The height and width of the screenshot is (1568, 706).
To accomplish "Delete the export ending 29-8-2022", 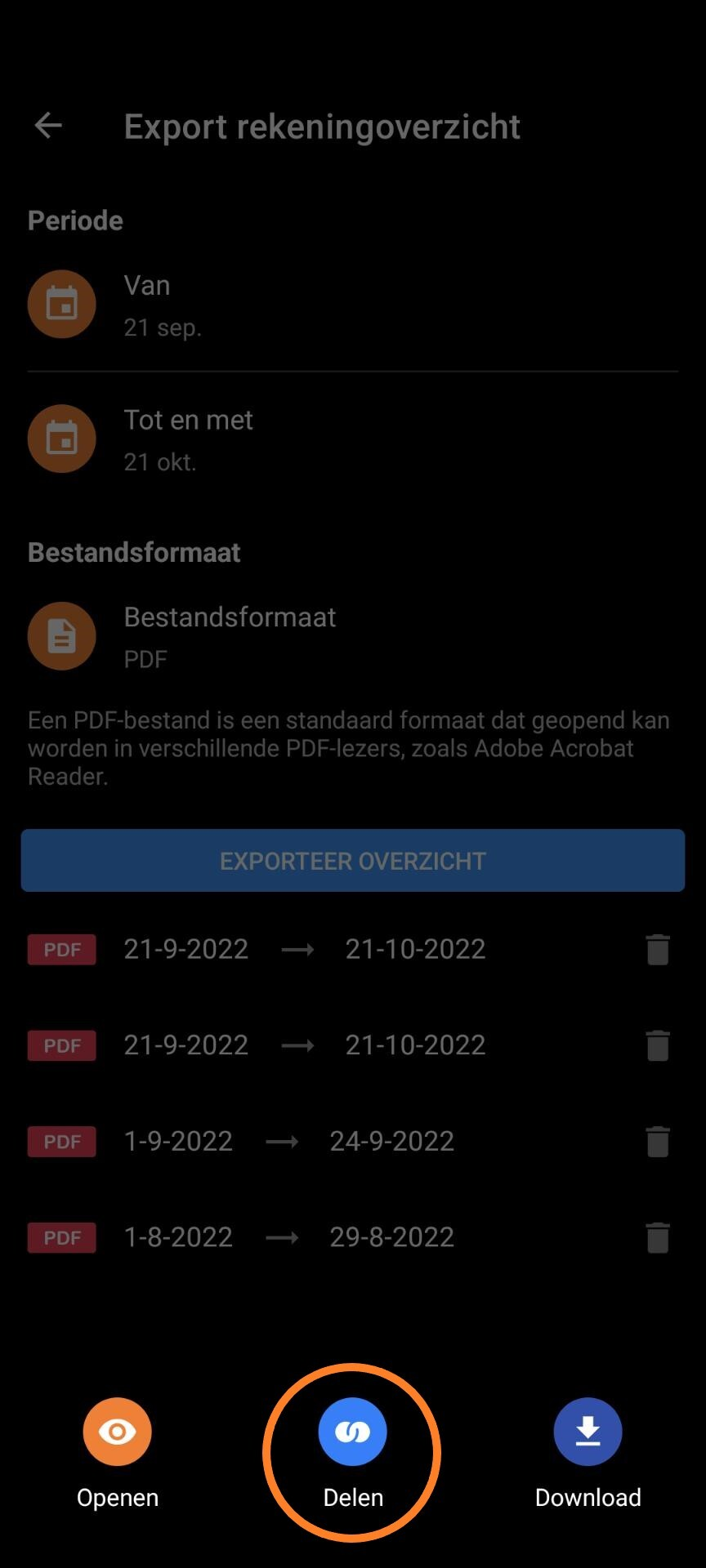I will coord(658,1238).
